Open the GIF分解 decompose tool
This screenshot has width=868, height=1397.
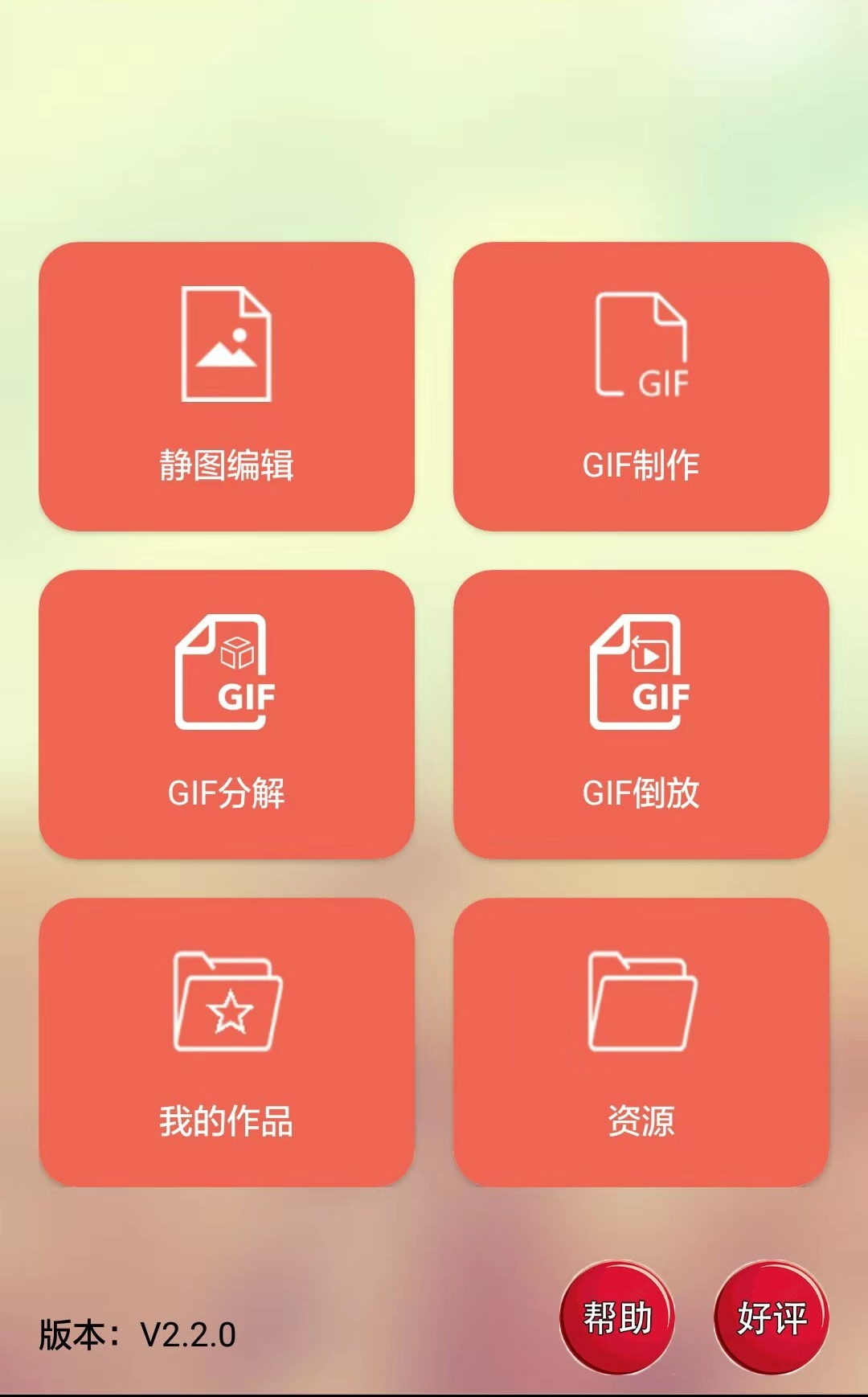point(227,714)
